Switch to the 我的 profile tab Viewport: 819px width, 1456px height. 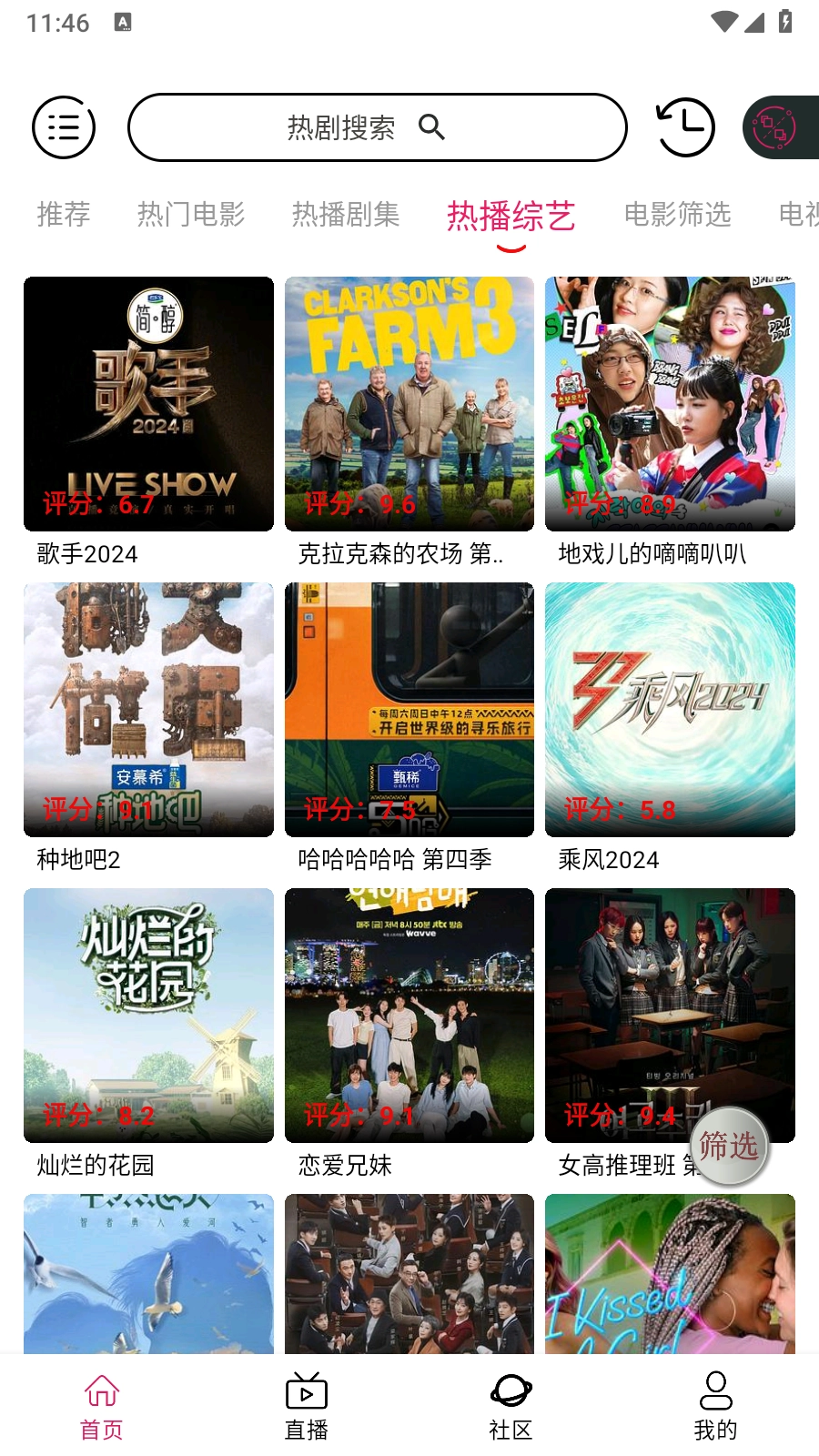coord(715,1406)
